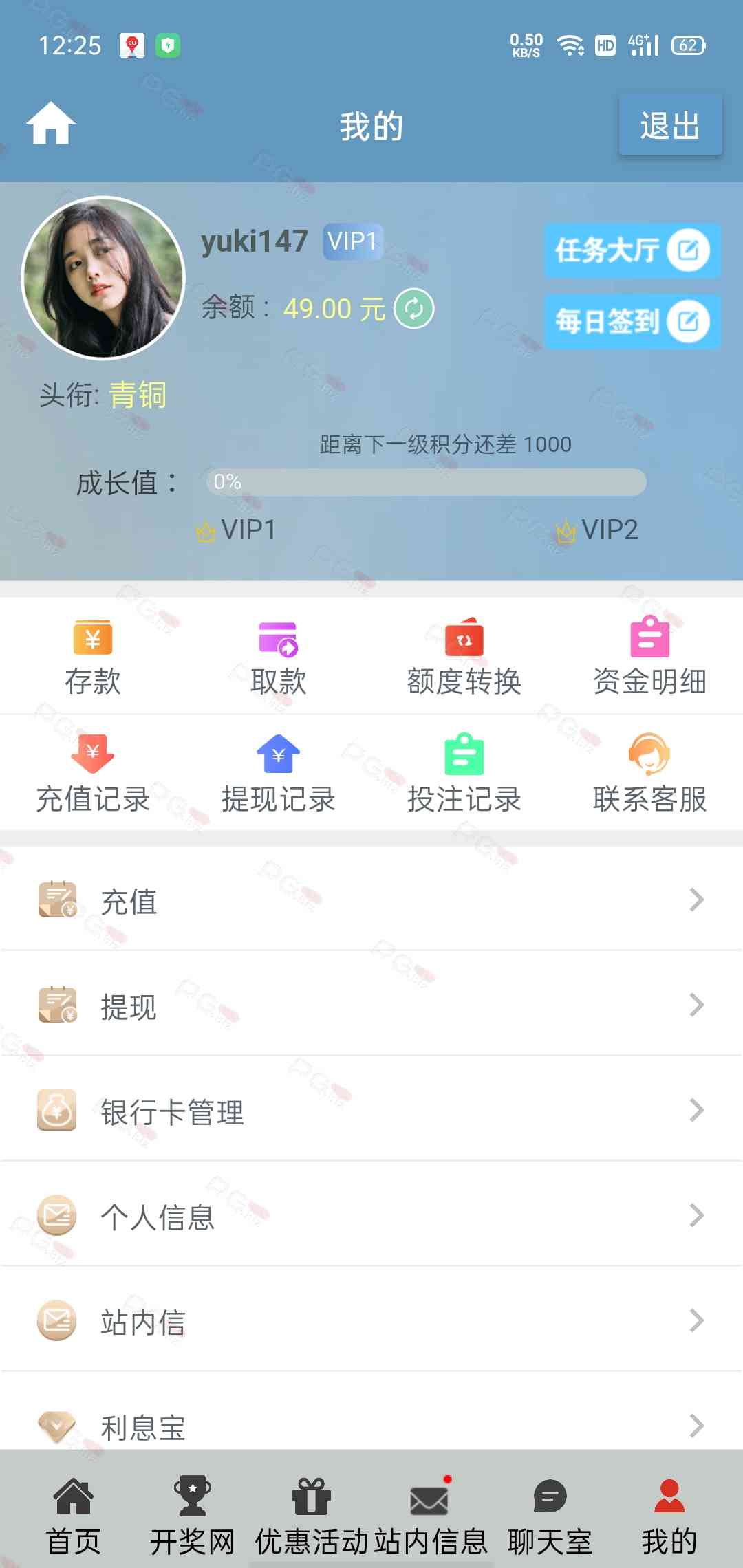This screenshot has height=1568, width=743.
Task: Open 充值记录 recharge records
Action: 93,774
